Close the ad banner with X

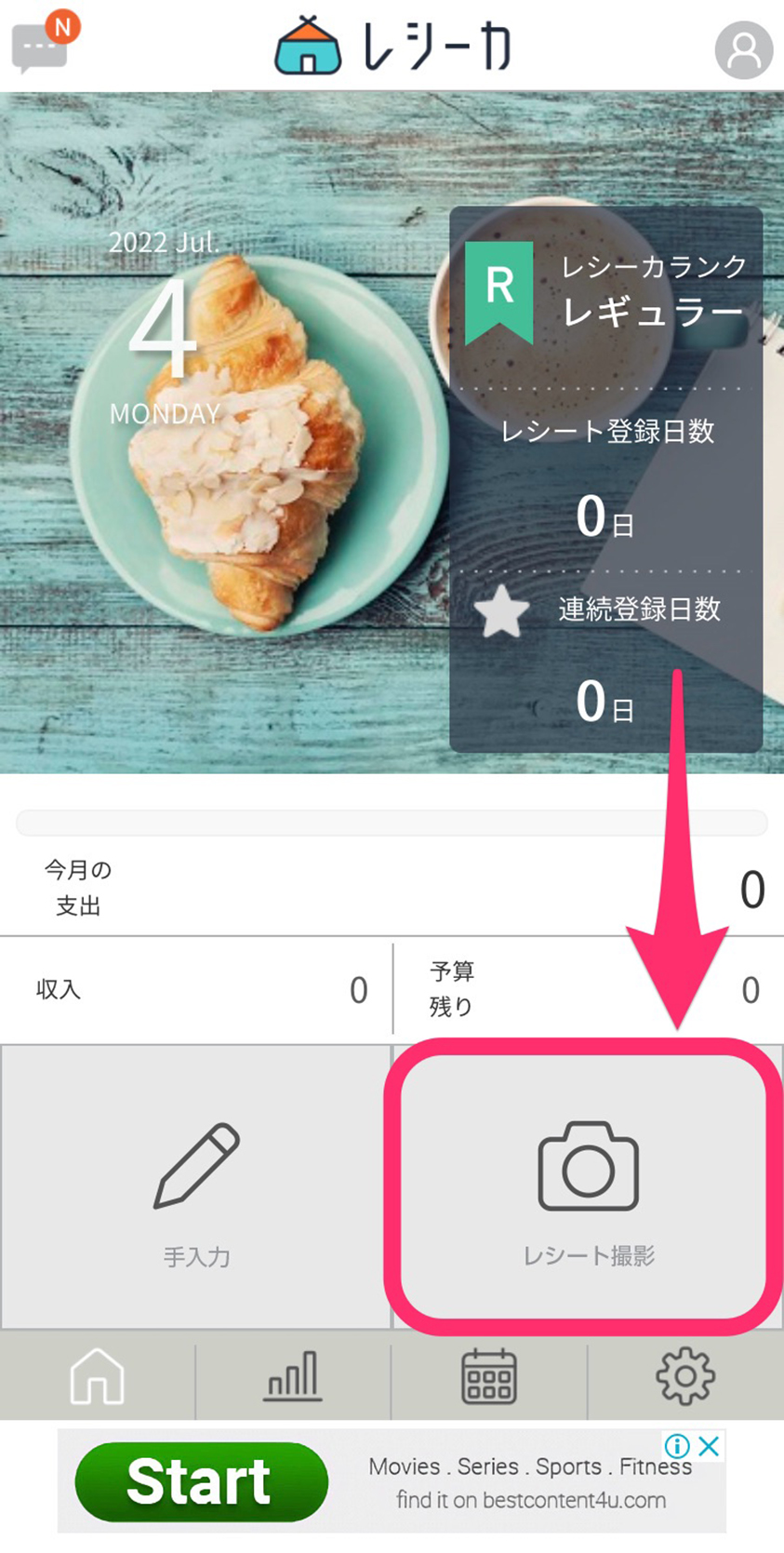point(709,1446)
